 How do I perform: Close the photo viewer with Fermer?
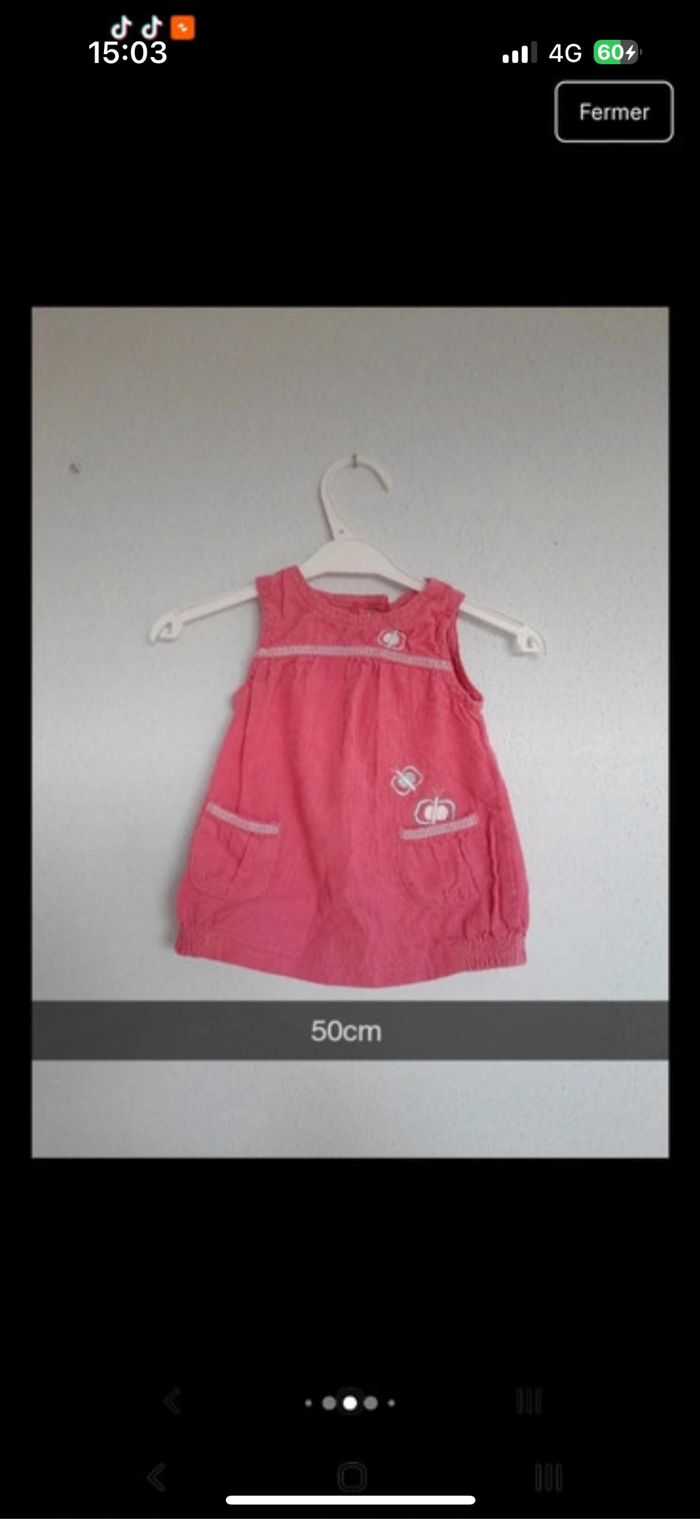coord(614,112)
